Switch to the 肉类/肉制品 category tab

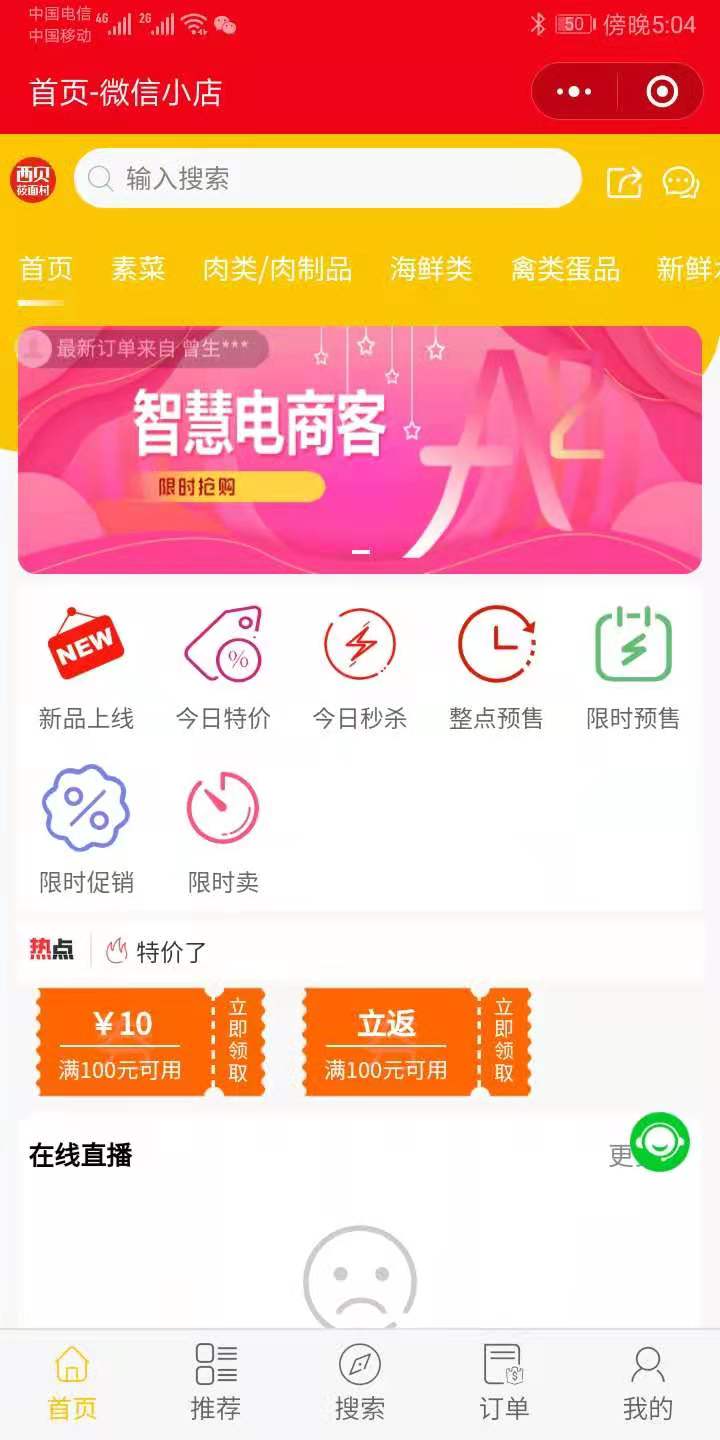pyautogui.click(x=277, y=269)
